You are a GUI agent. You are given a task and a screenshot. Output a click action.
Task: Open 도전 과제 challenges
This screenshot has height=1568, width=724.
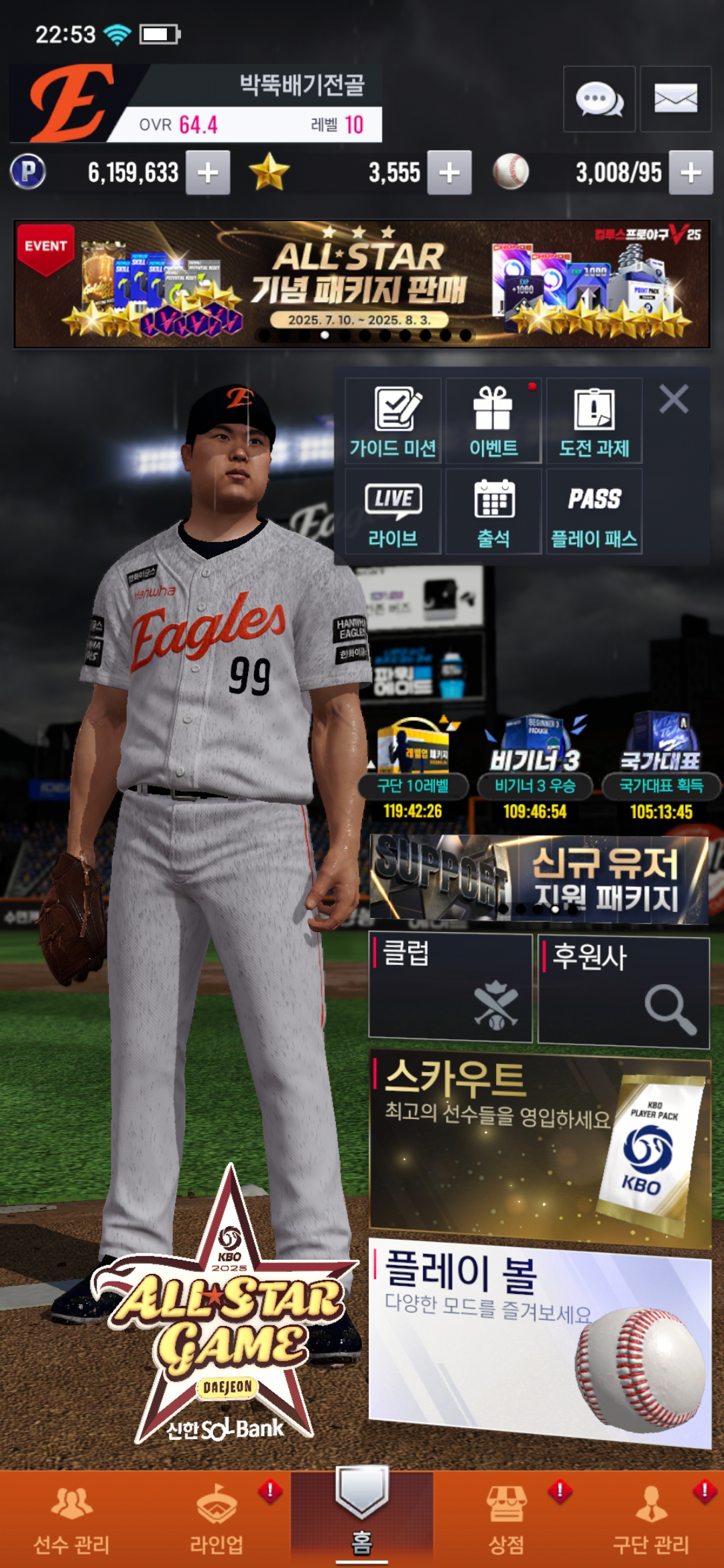click(x=594, y=421)
